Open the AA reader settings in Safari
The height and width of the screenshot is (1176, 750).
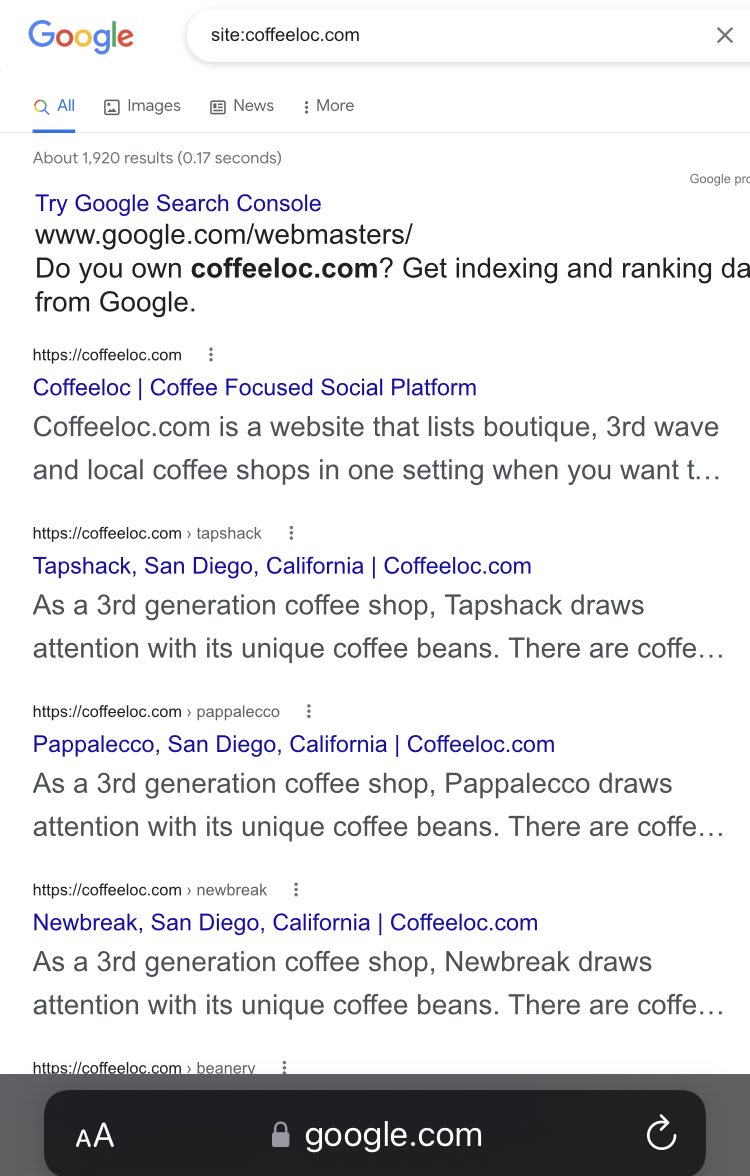pyautogui.click(x=94, y=1136)
